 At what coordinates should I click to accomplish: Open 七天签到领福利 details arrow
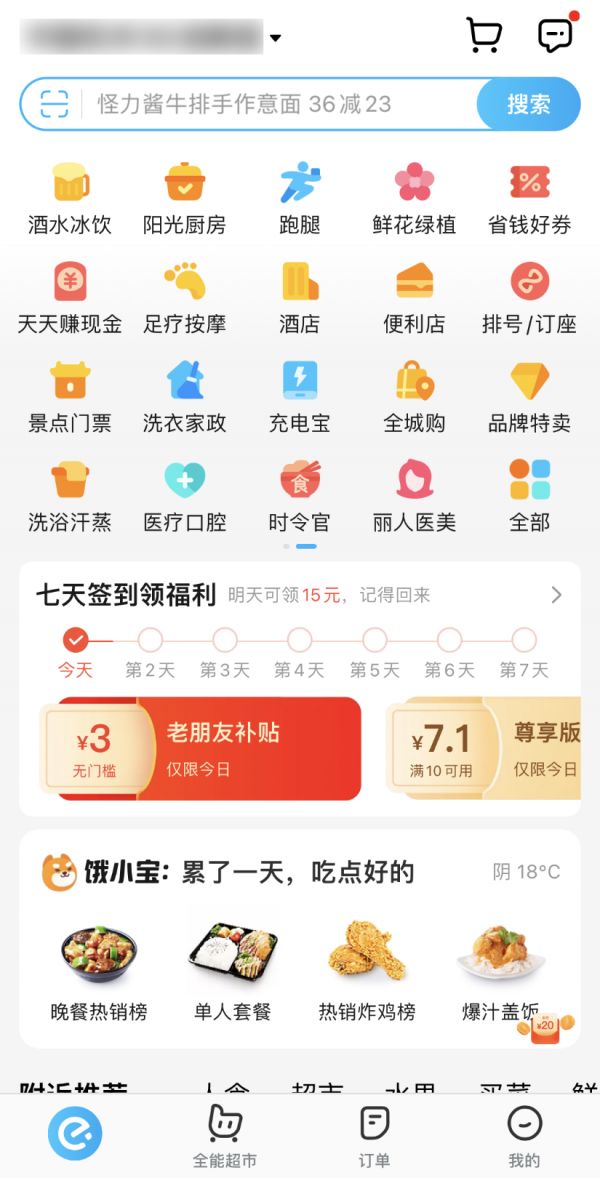(557, 596)
